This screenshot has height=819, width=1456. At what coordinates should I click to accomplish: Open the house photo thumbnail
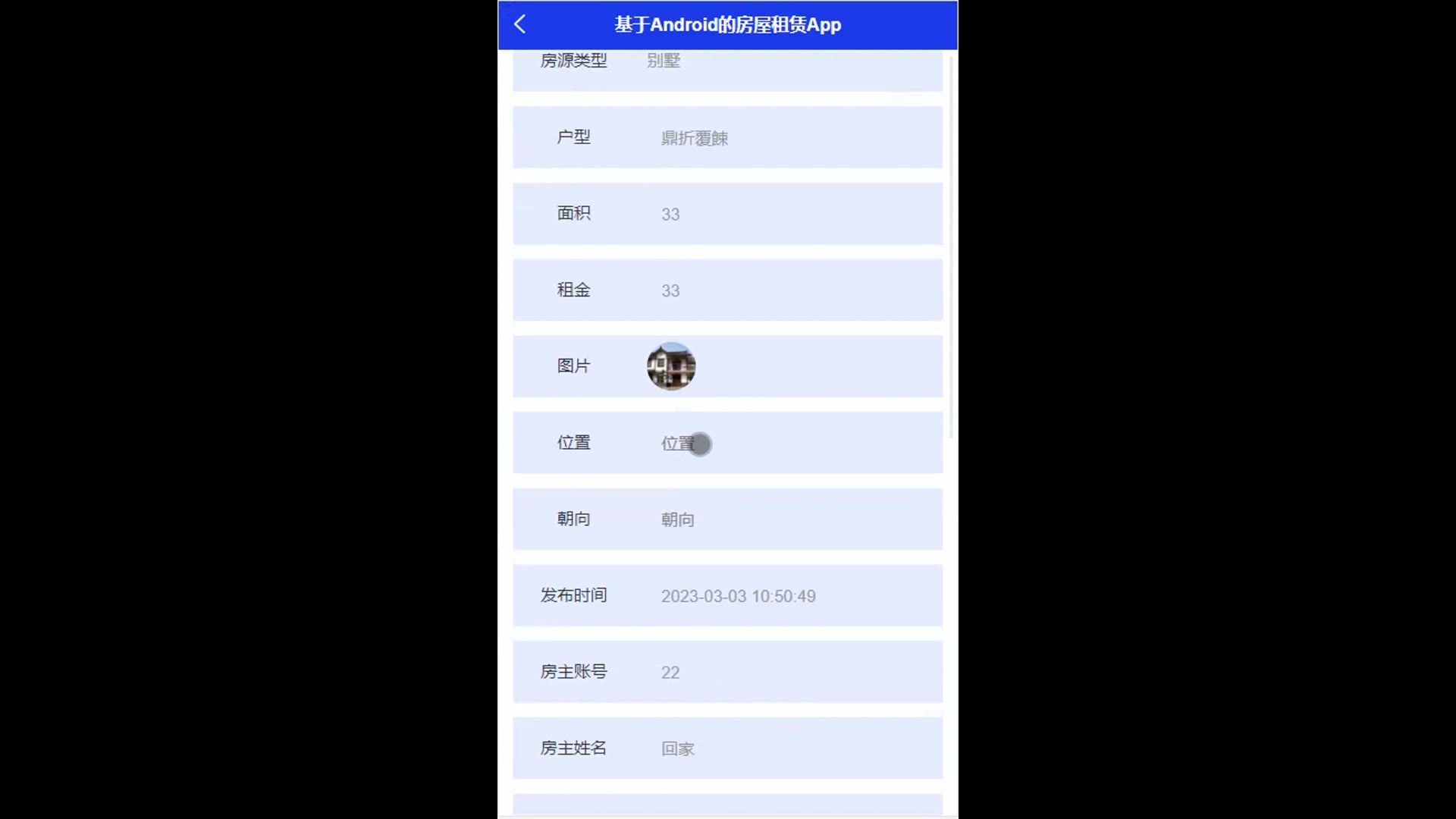(670, 366)
